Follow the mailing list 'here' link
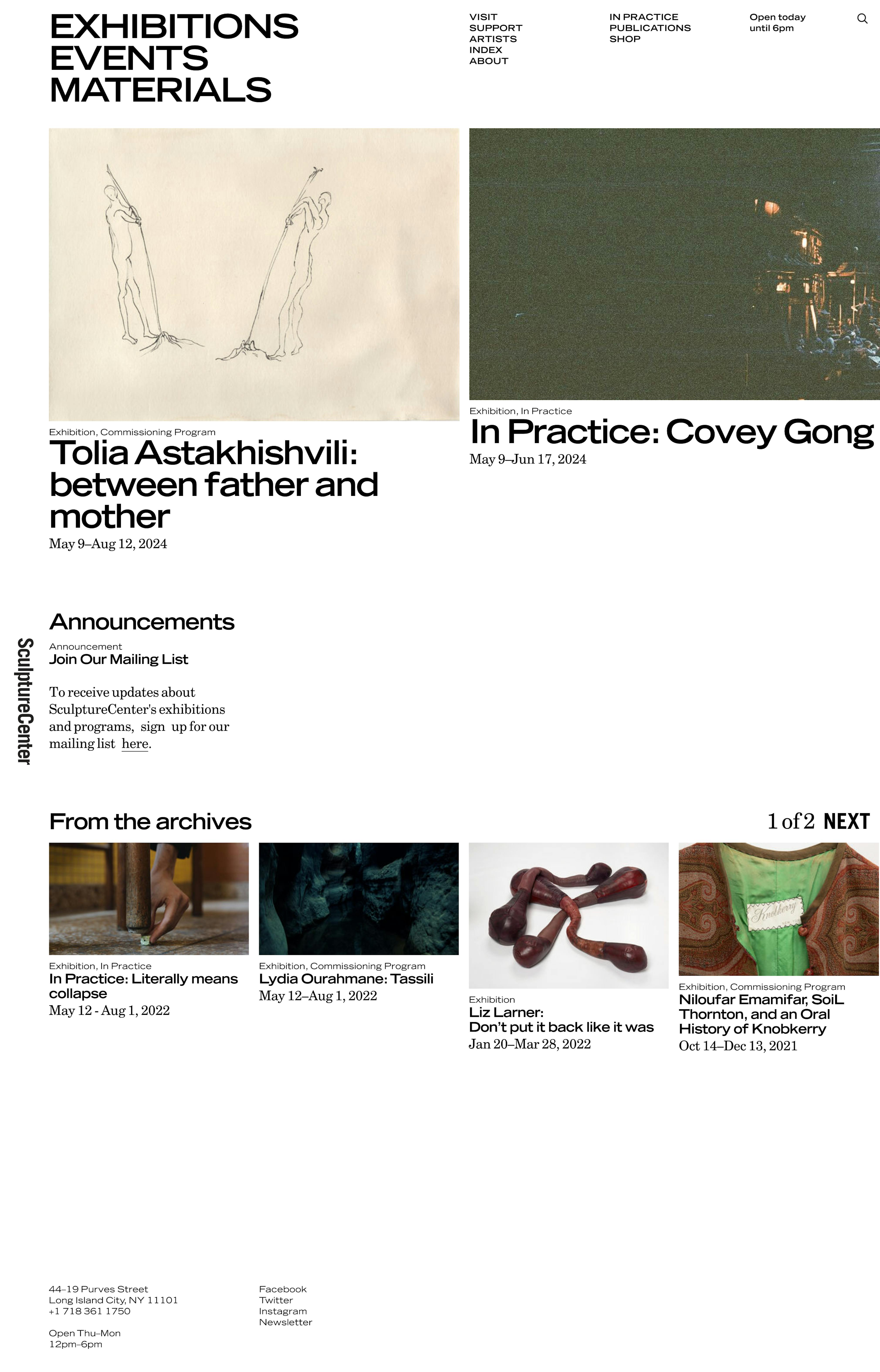Screen dimensions: 880x1372 [135, 744]
